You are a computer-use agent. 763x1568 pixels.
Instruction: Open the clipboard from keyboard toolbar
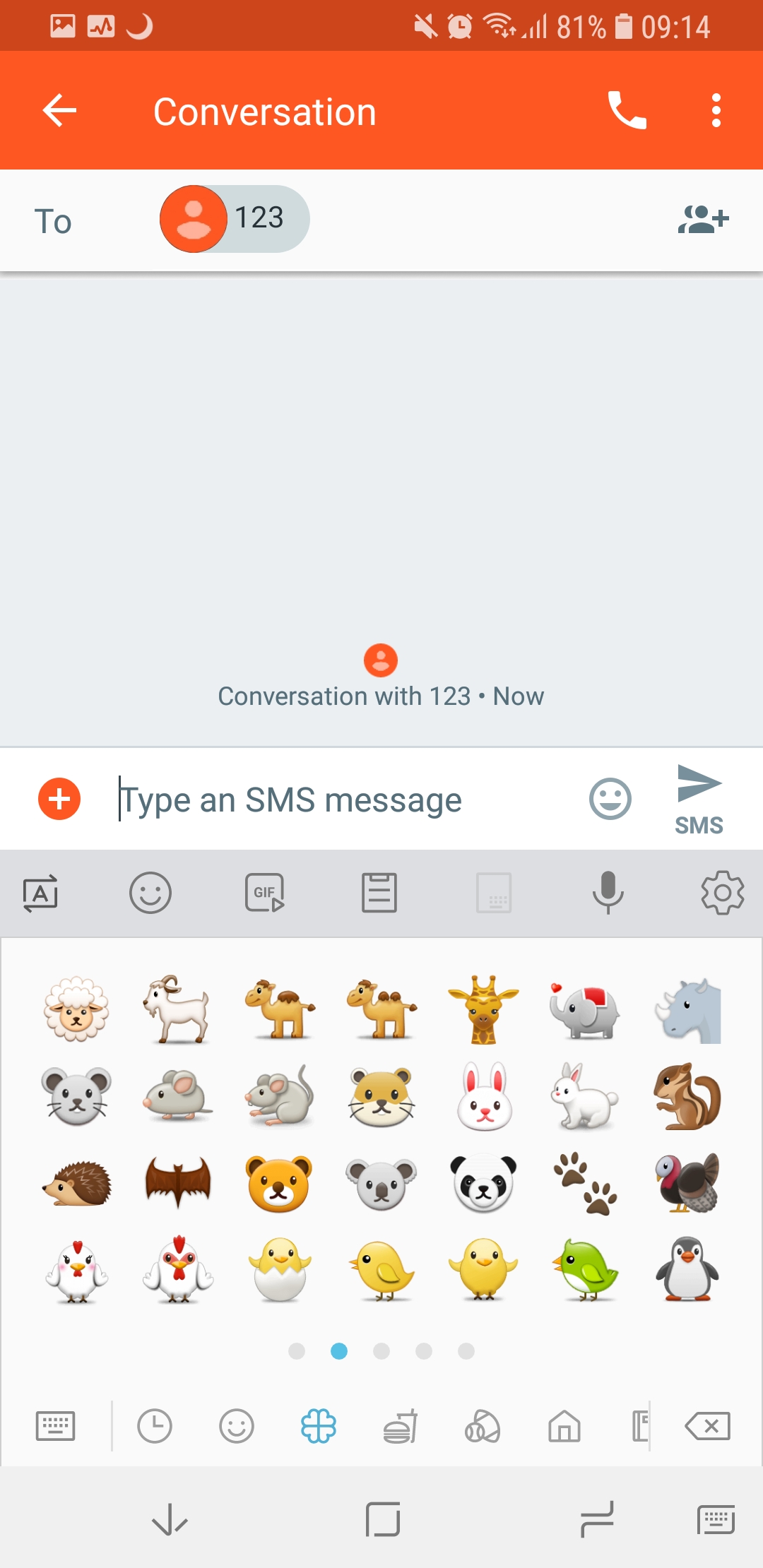(379, 893)
